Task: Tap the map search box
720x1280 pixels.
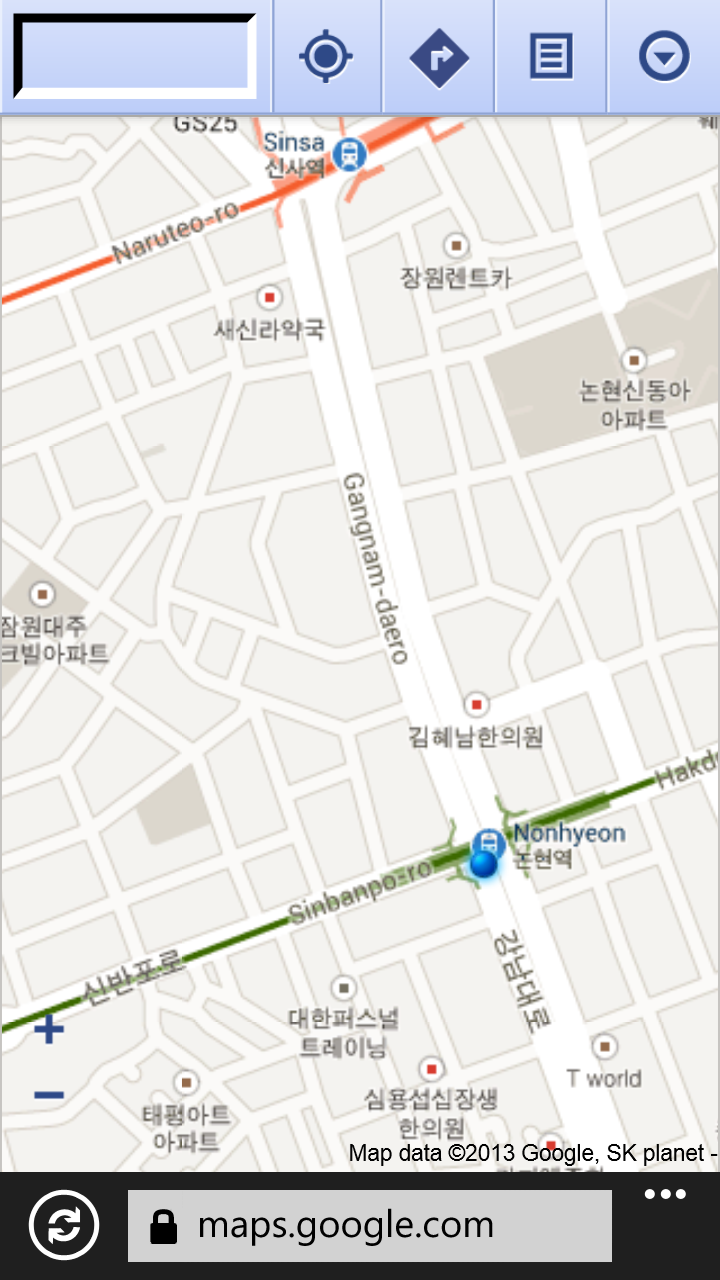Action: pyautogui.click(x=134, y=56)
